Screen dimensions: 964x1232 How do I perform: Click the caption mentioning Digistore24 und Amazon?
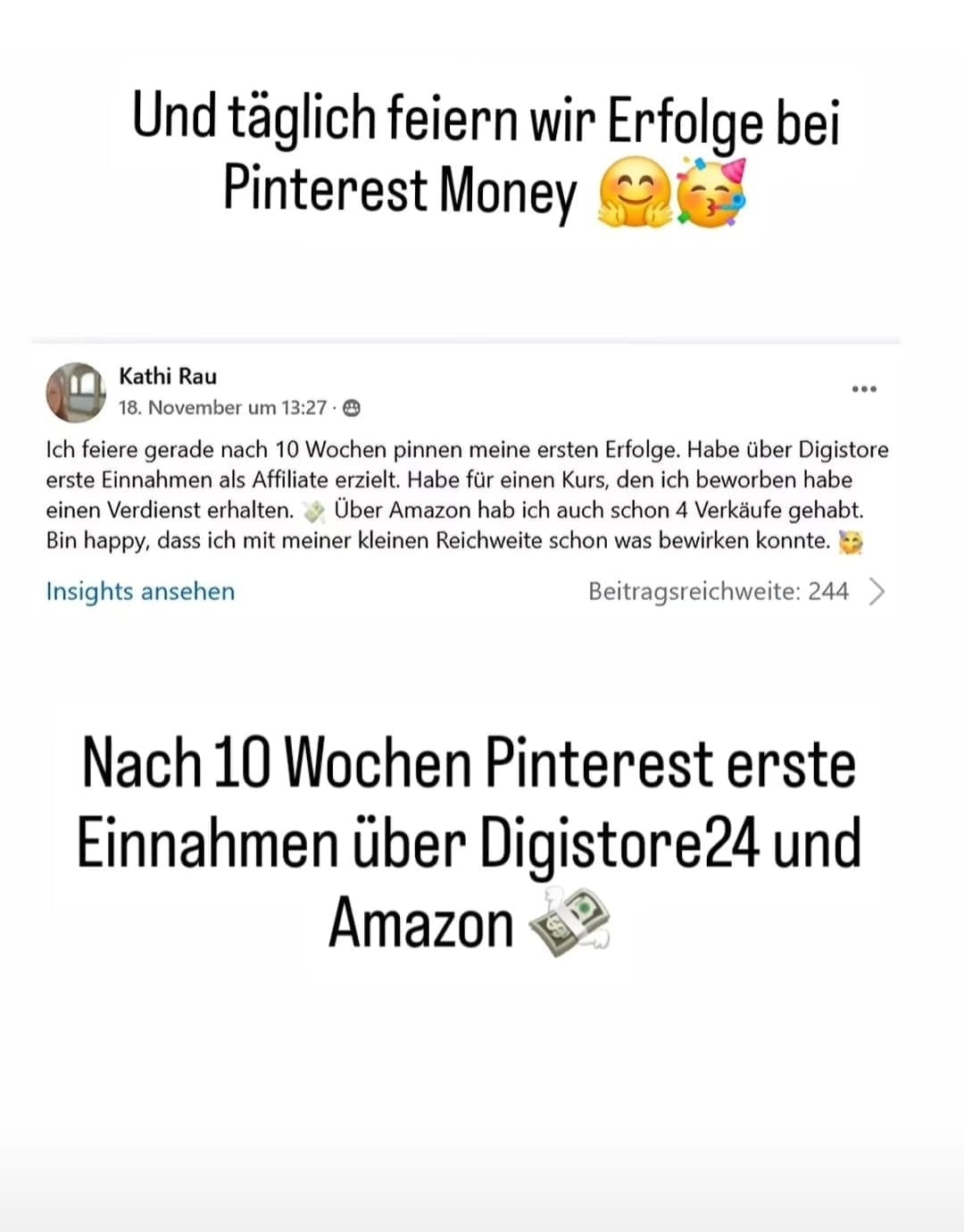coord(471,837)
